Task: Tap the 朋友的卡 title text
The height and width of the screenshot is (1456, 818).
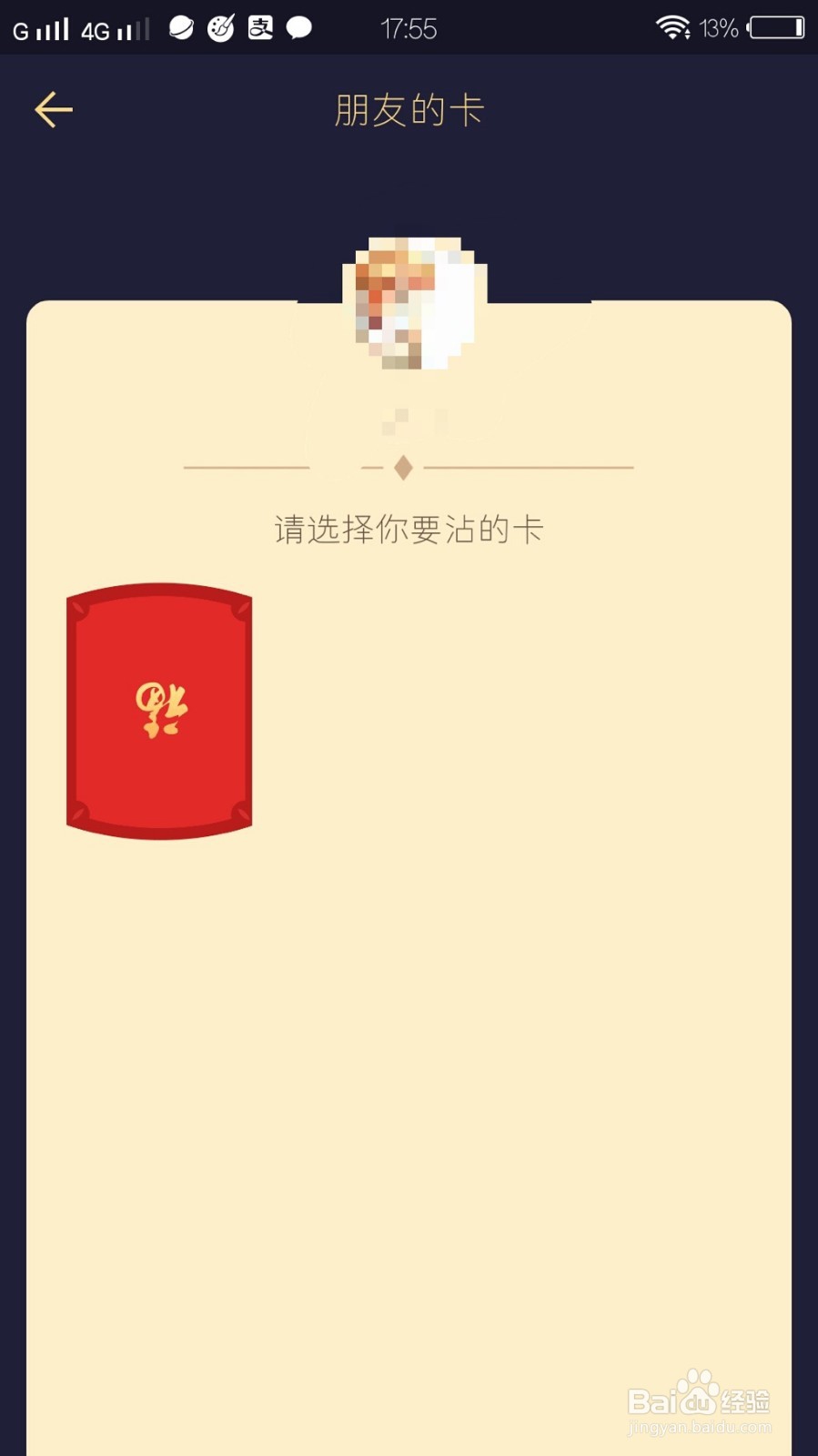Action: [409, 108]
